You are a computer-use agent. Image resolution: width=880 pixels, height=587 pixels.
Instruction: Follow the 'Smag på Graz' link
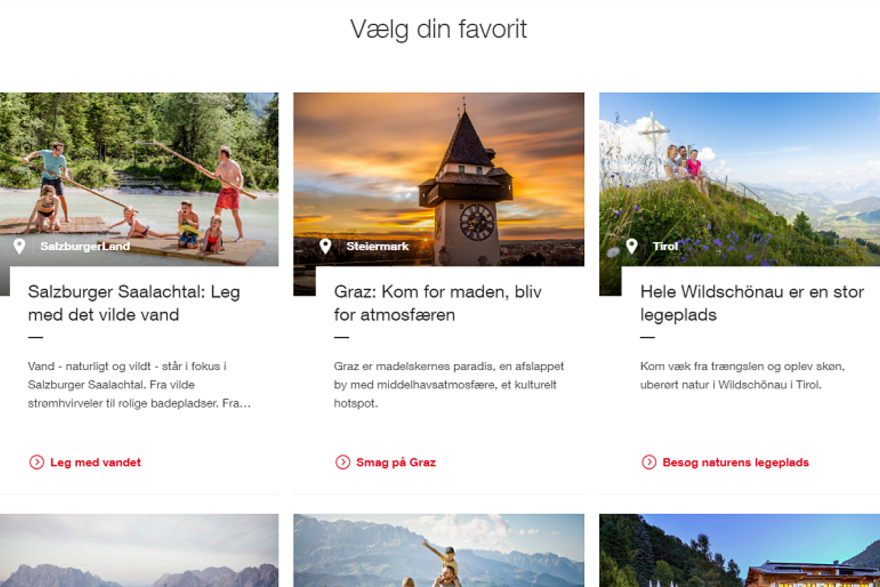pyautogui.click(x=395, y=462)
